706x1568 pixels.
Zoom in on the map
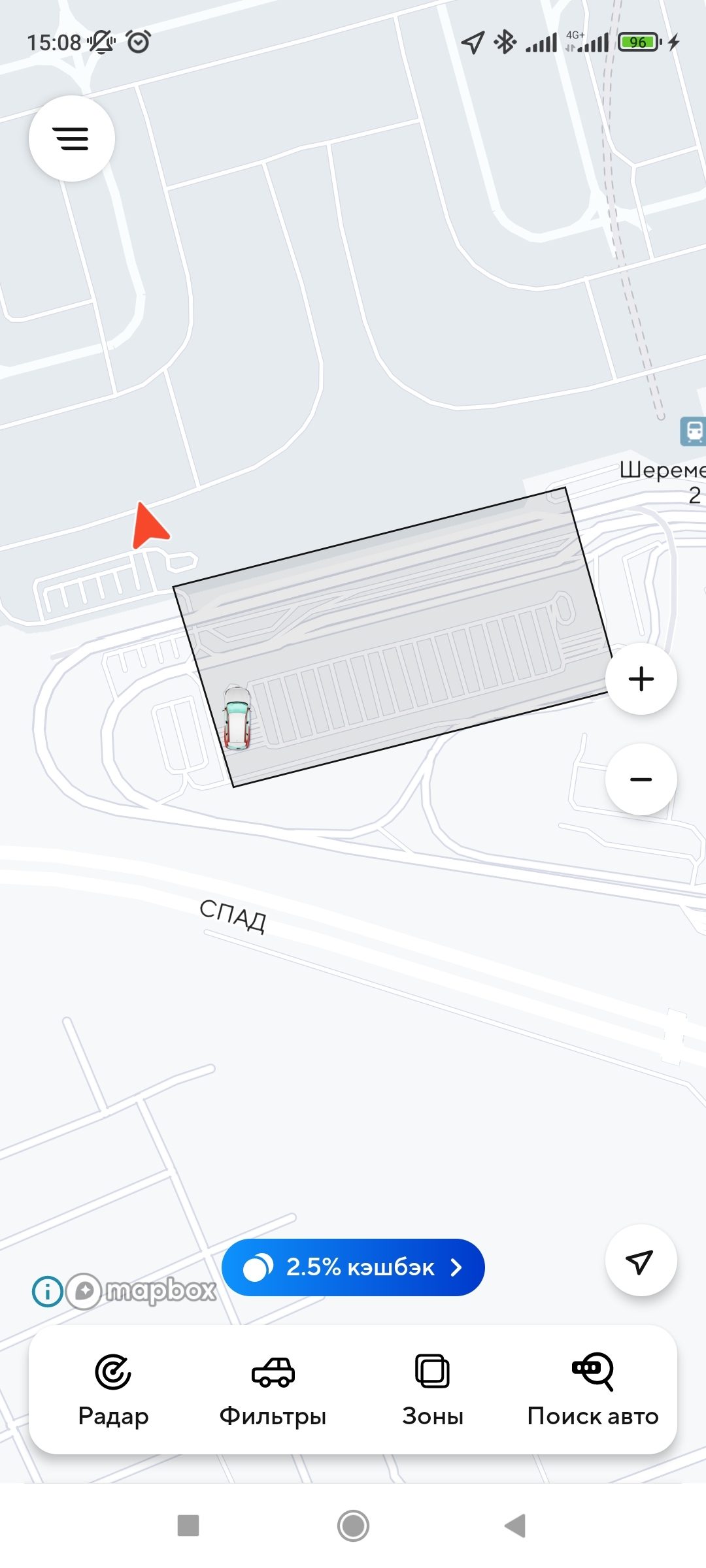pyautogui.click(x=641, y=679)
